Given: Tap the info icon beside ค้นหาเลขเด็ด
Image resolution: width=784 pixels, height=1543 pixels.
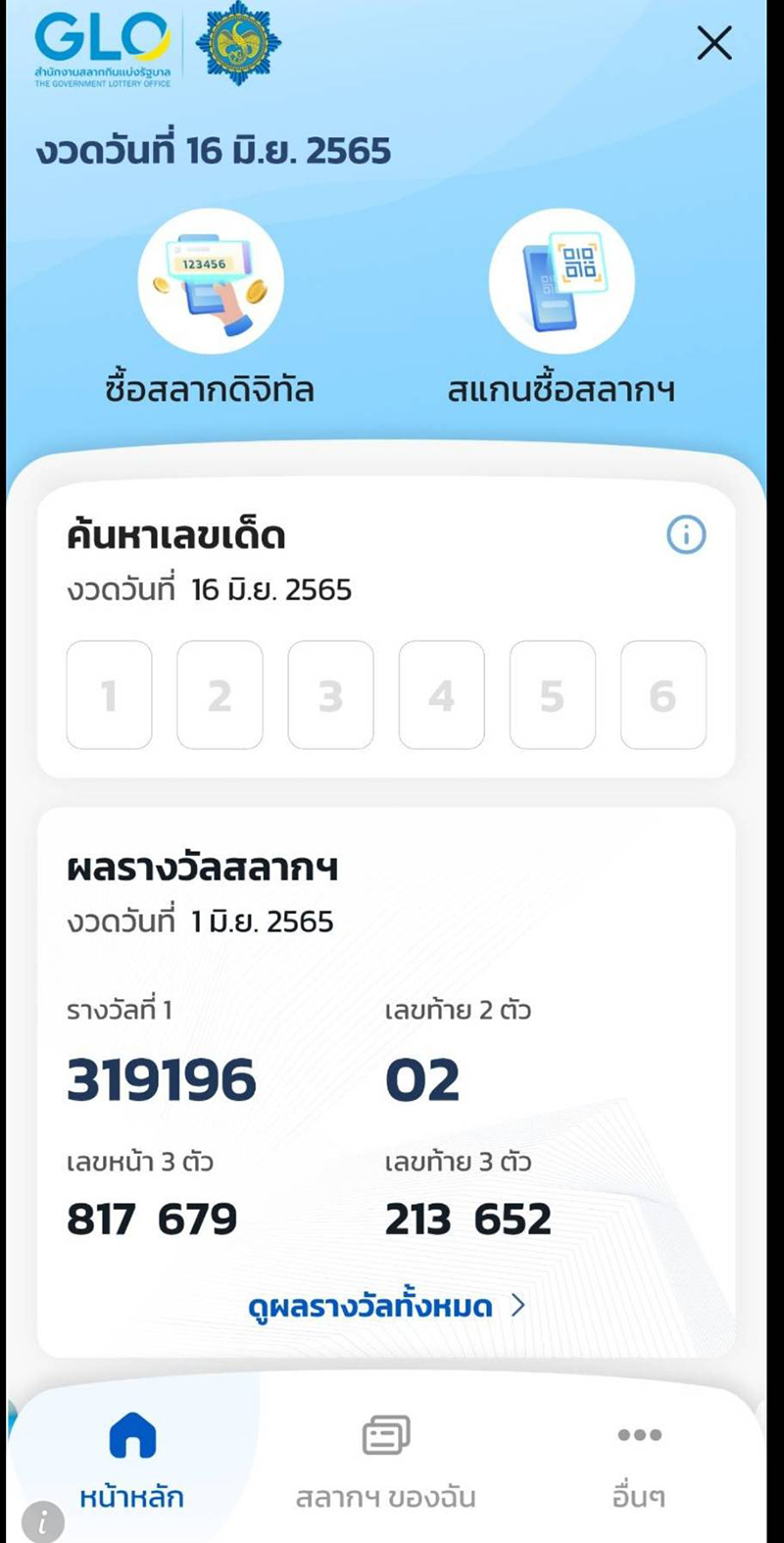Looking at the screenshot, I should tap(686, 535).
